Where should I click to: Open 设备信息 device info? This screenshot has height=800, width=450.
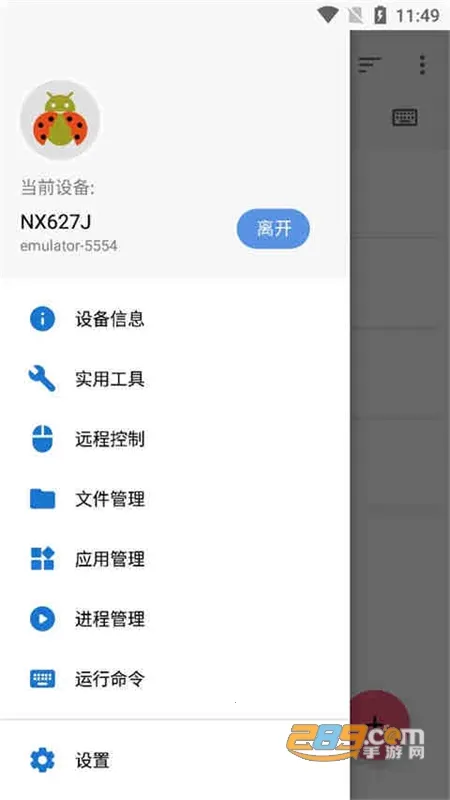click(x=175, y=319)
